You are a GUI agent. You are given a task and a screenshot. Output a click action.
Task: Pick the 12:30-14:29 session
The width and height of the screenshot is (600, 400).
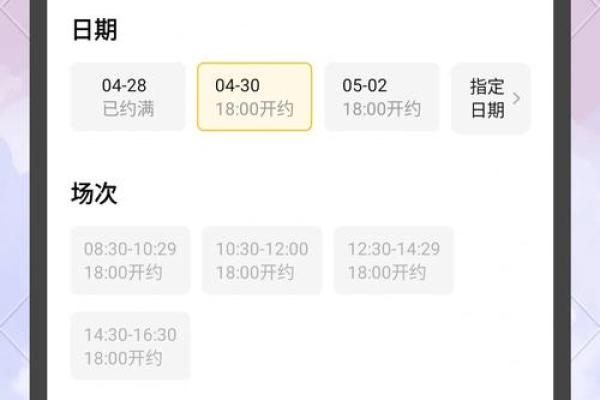pos(393,260)
